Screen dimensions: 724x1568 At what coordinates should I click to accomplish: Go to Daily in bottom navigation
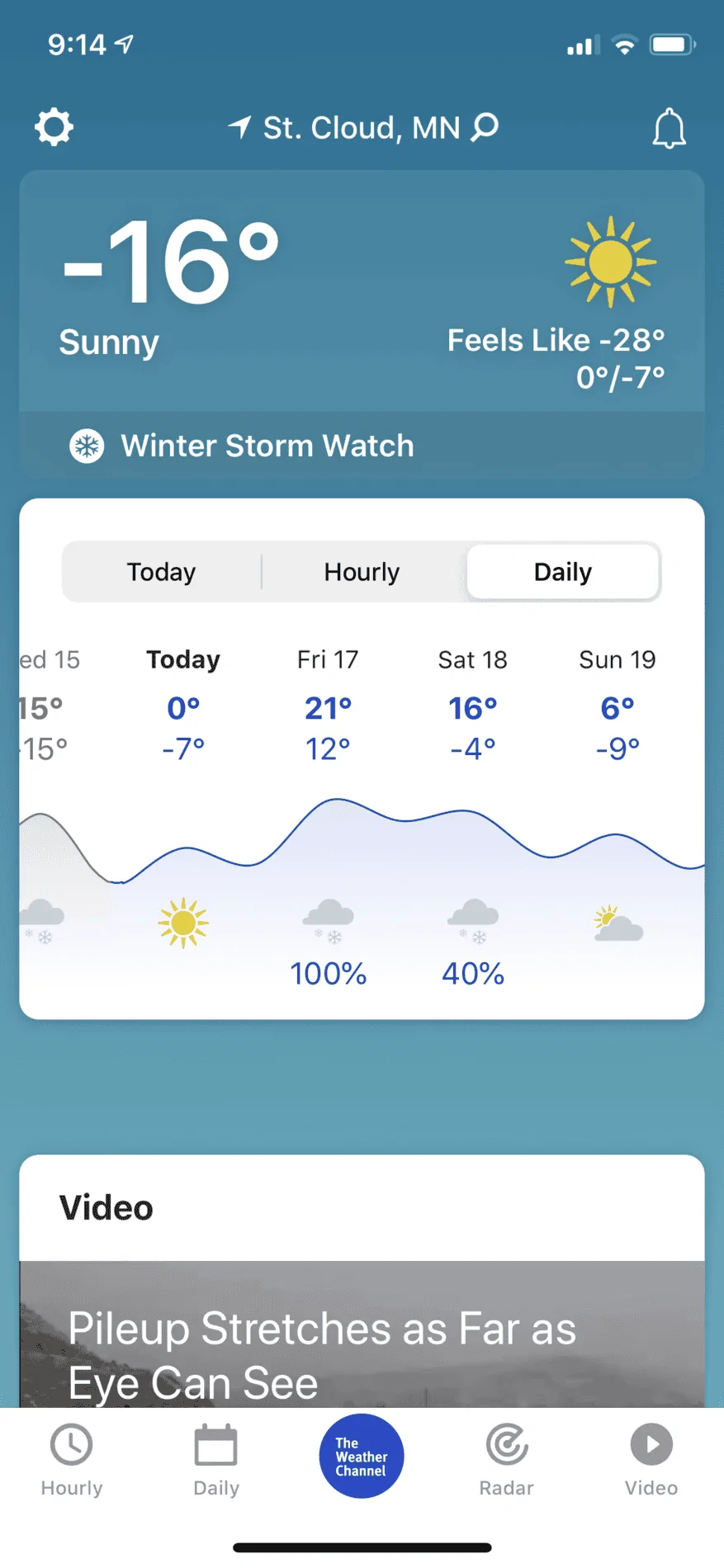216,1460
